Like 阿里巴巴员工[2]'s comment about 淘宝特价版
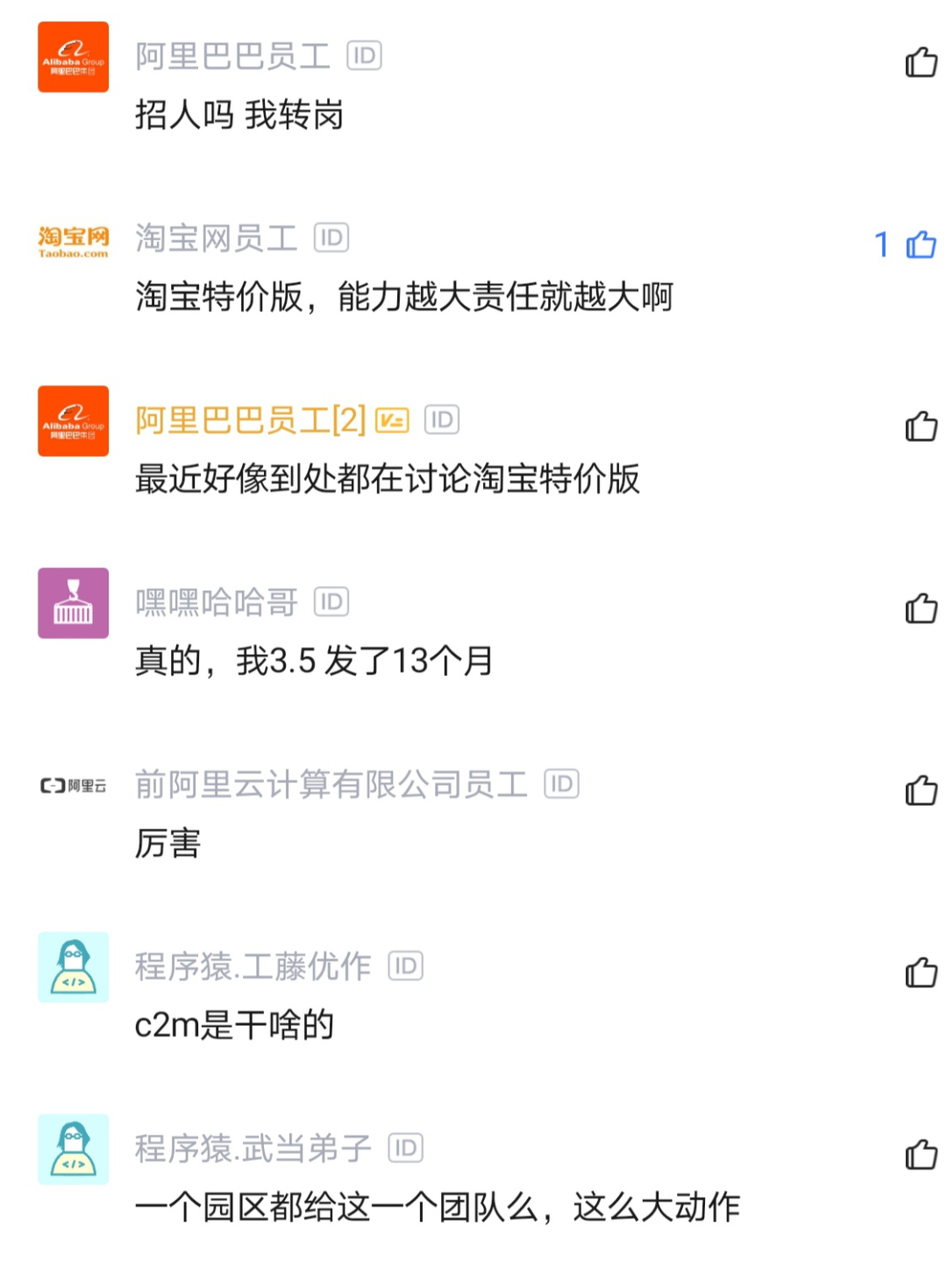 [921, 427]
